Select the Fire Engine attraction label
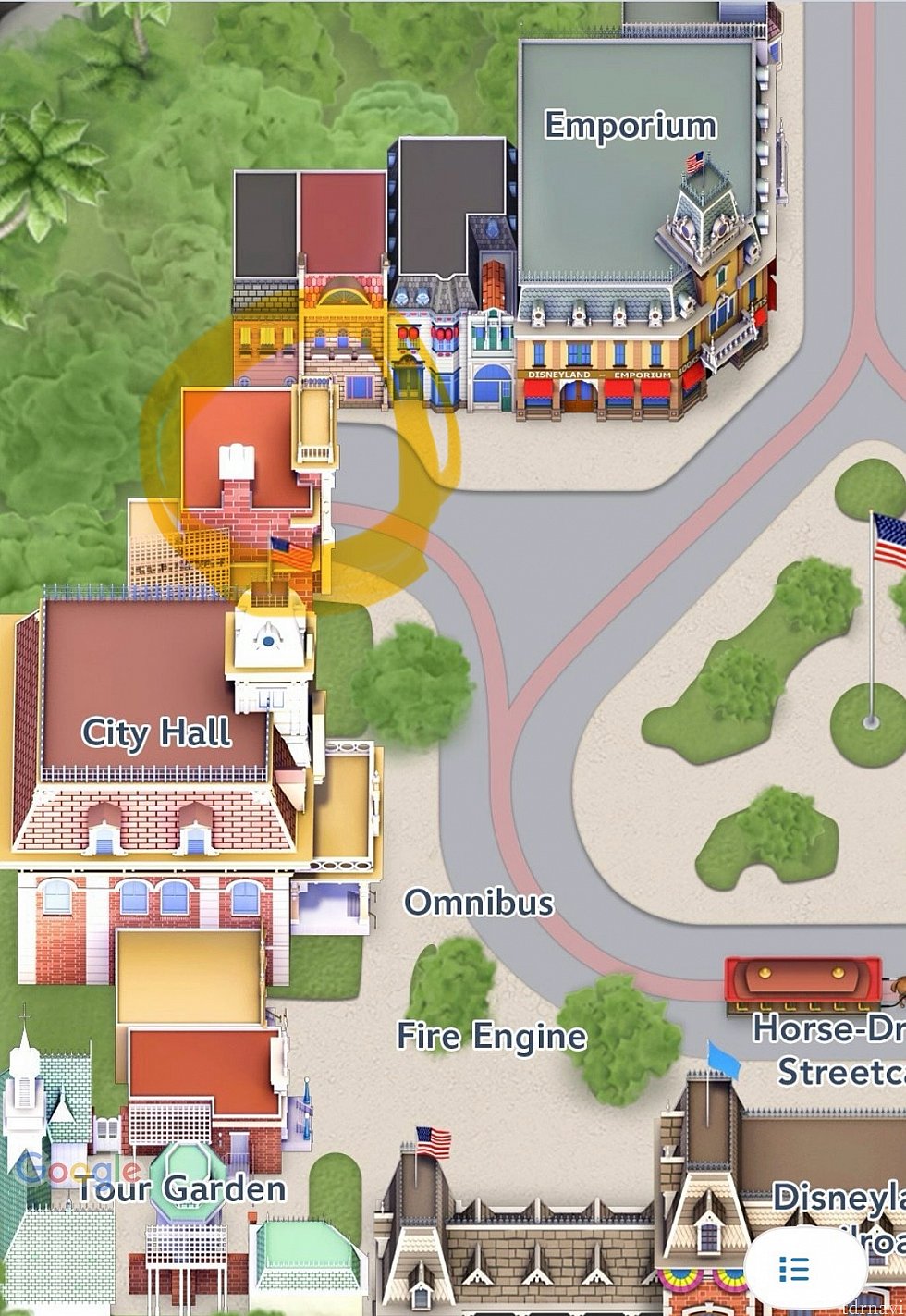 (491, 1036)
